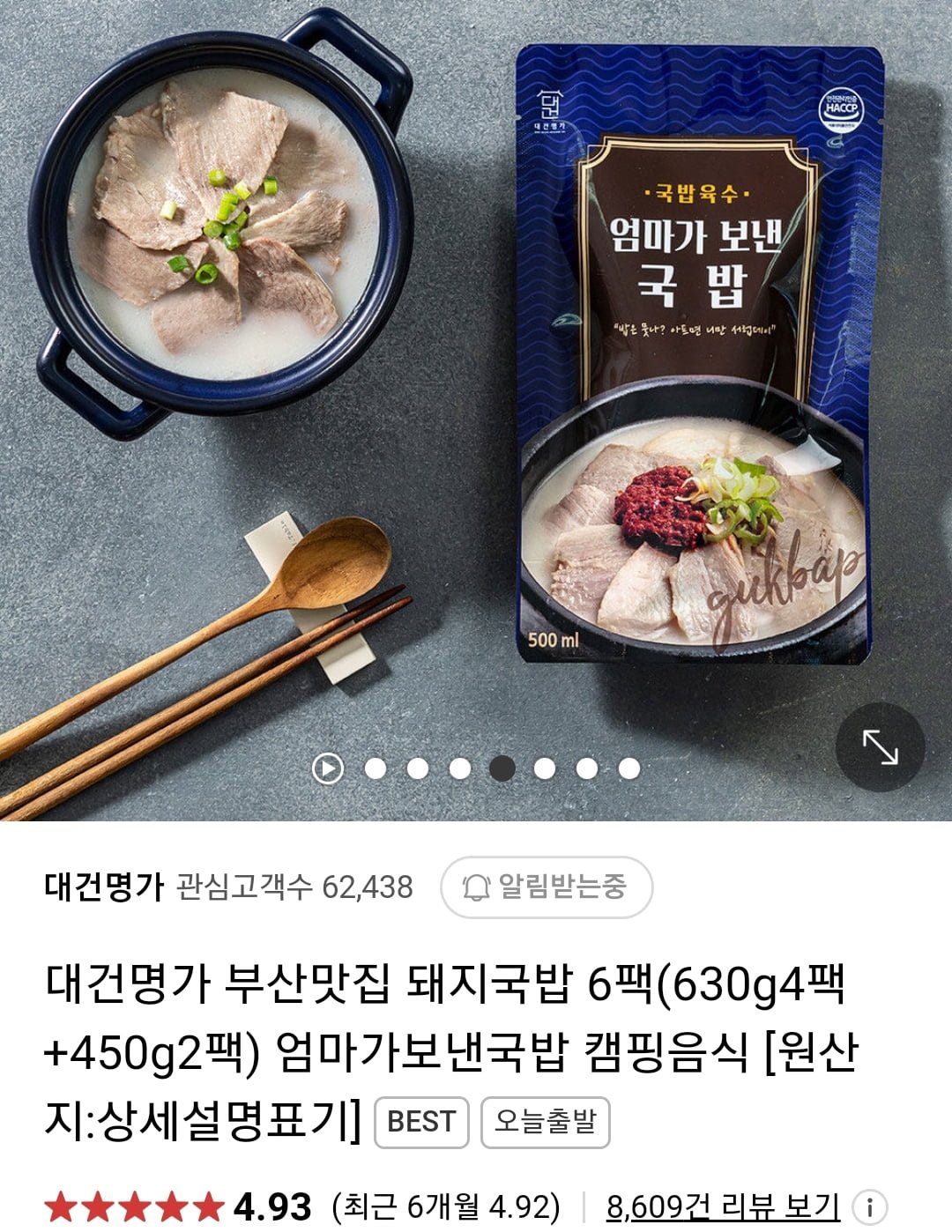Jump to the first image dot
Viewport: 952px width, 1232px height.
click(376, 768)
